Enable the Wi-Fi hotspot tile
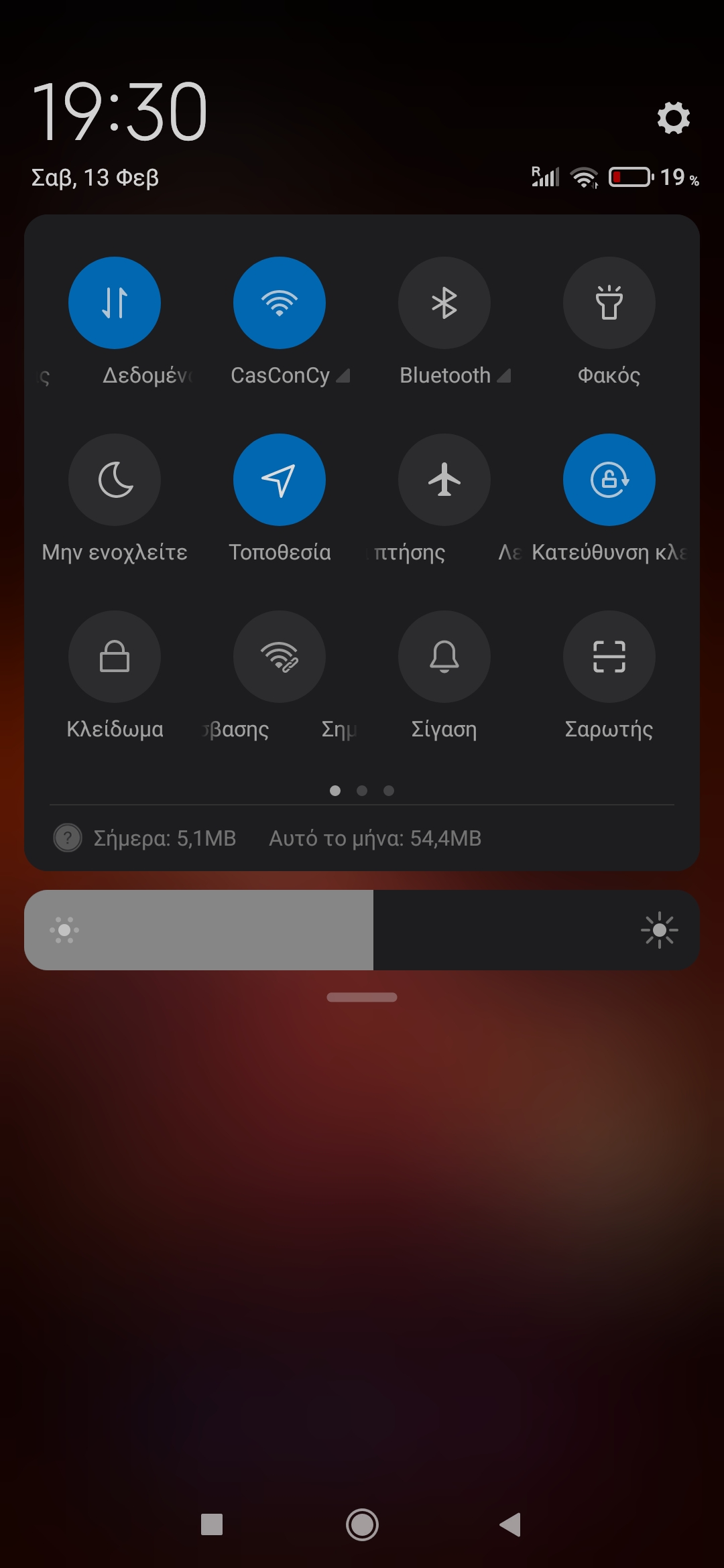The image size is (724, 1568). [x=280, y=657]
